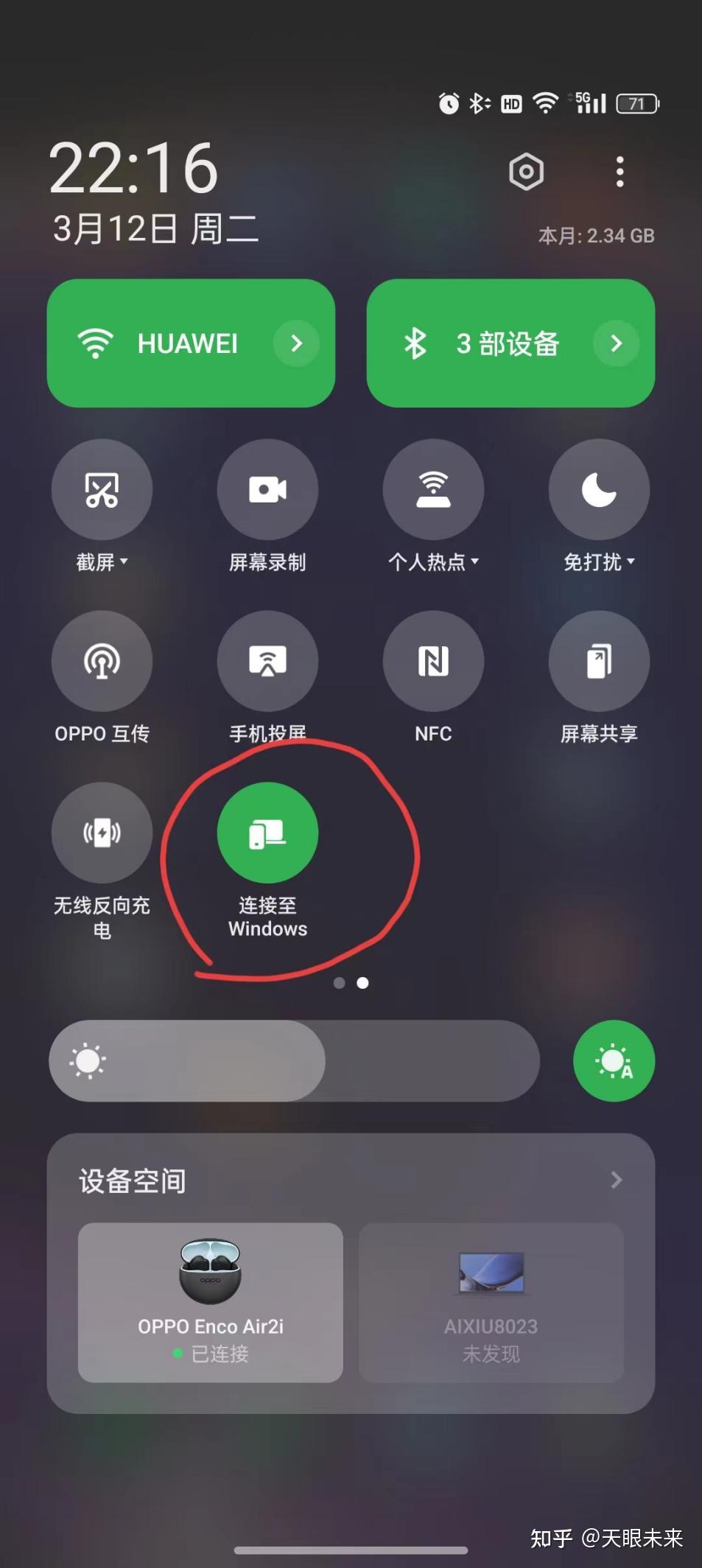
Task: Activate 屏幕共享 screen sharing icon
Action: (599, 661)
